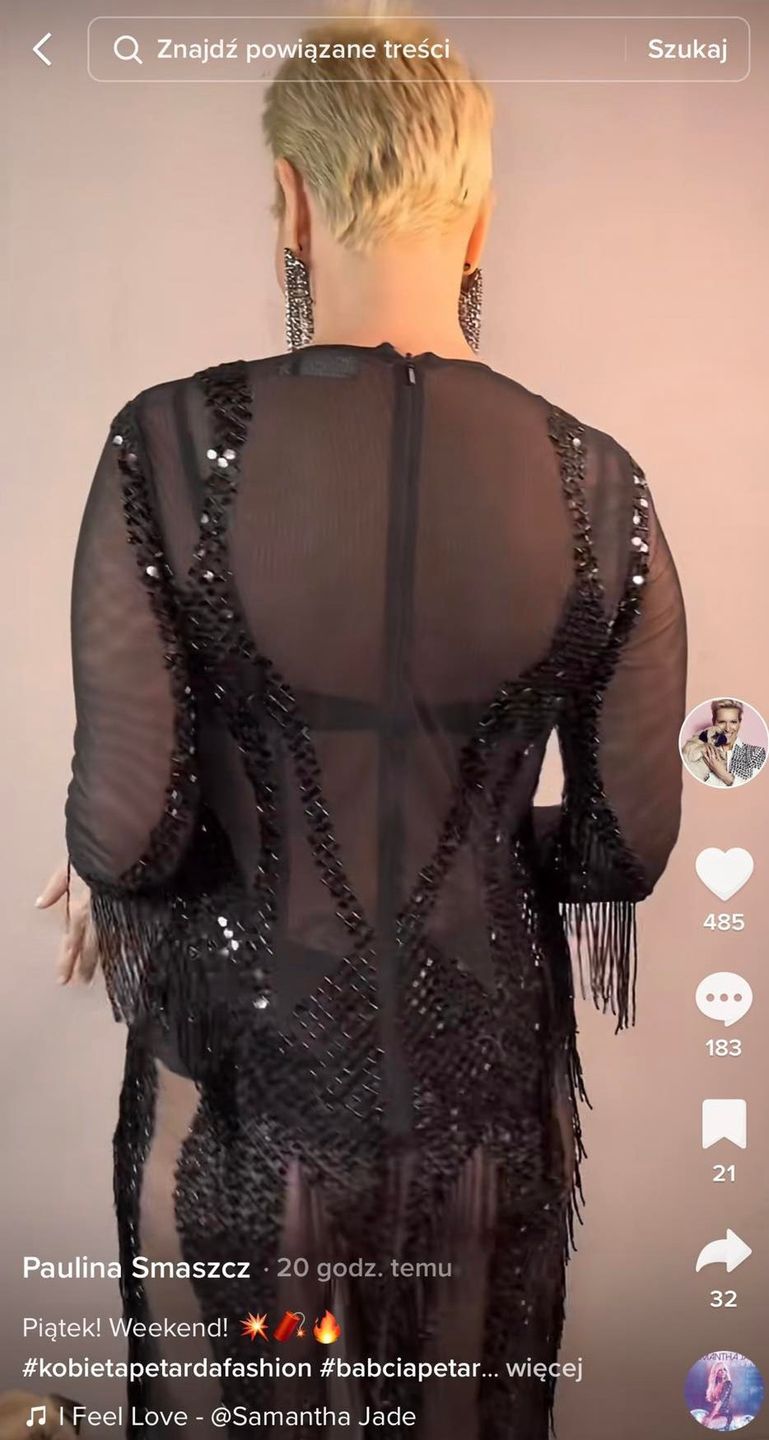Open the comments on this video
The image size is (769, 1440).
coord(724,999)
